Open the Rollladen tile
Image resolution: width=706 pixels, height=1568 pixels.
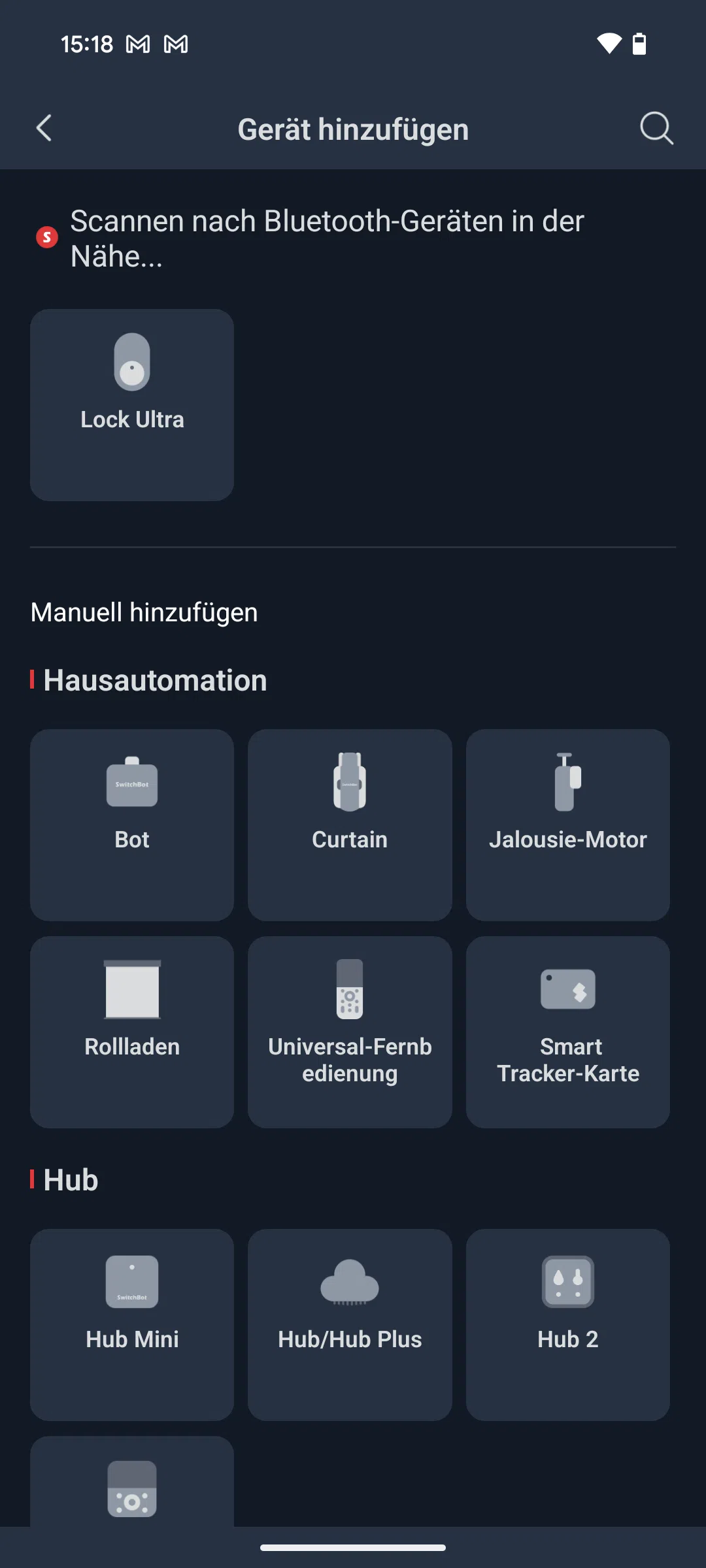coord(132,1032)
